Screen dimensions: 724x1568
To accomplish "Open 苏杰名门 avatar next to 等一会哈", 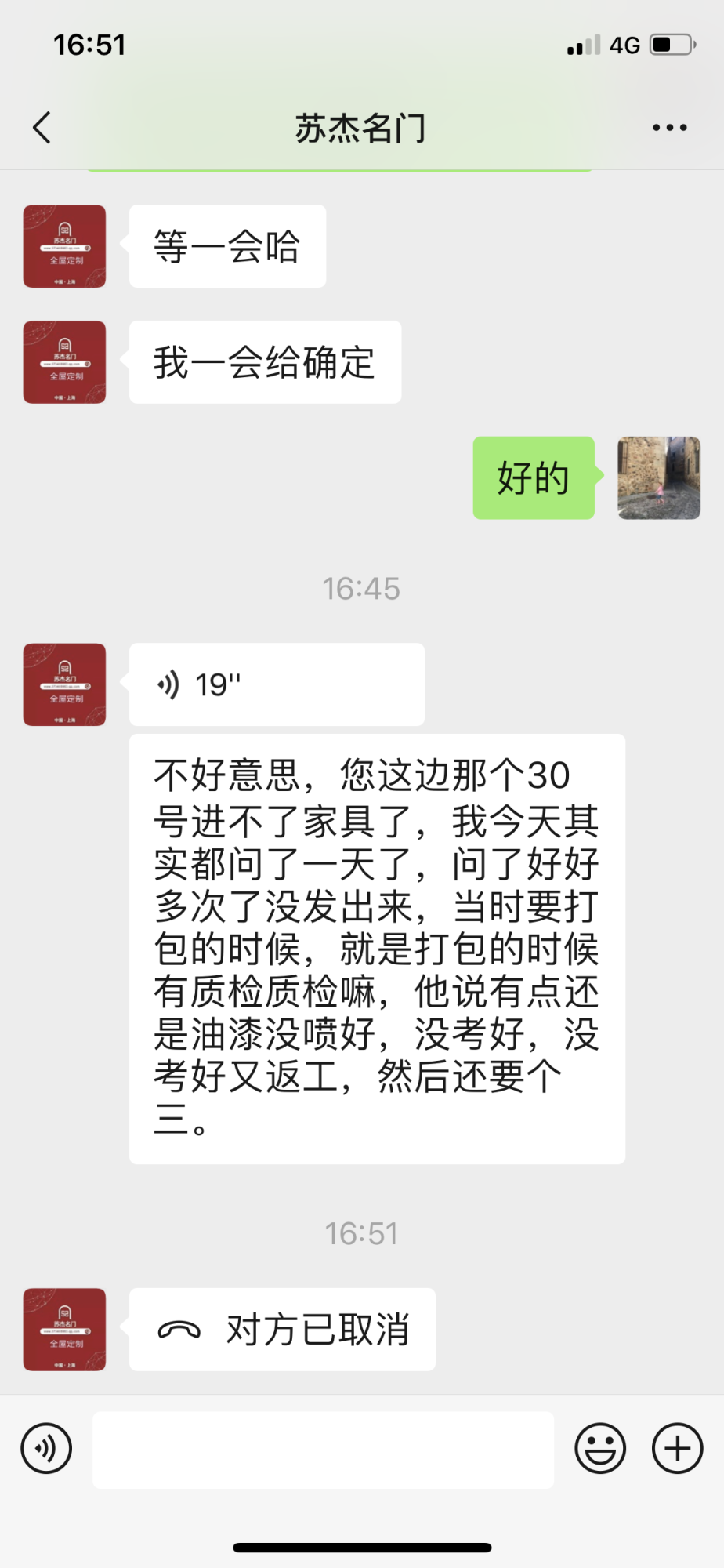I will [64, 246].
